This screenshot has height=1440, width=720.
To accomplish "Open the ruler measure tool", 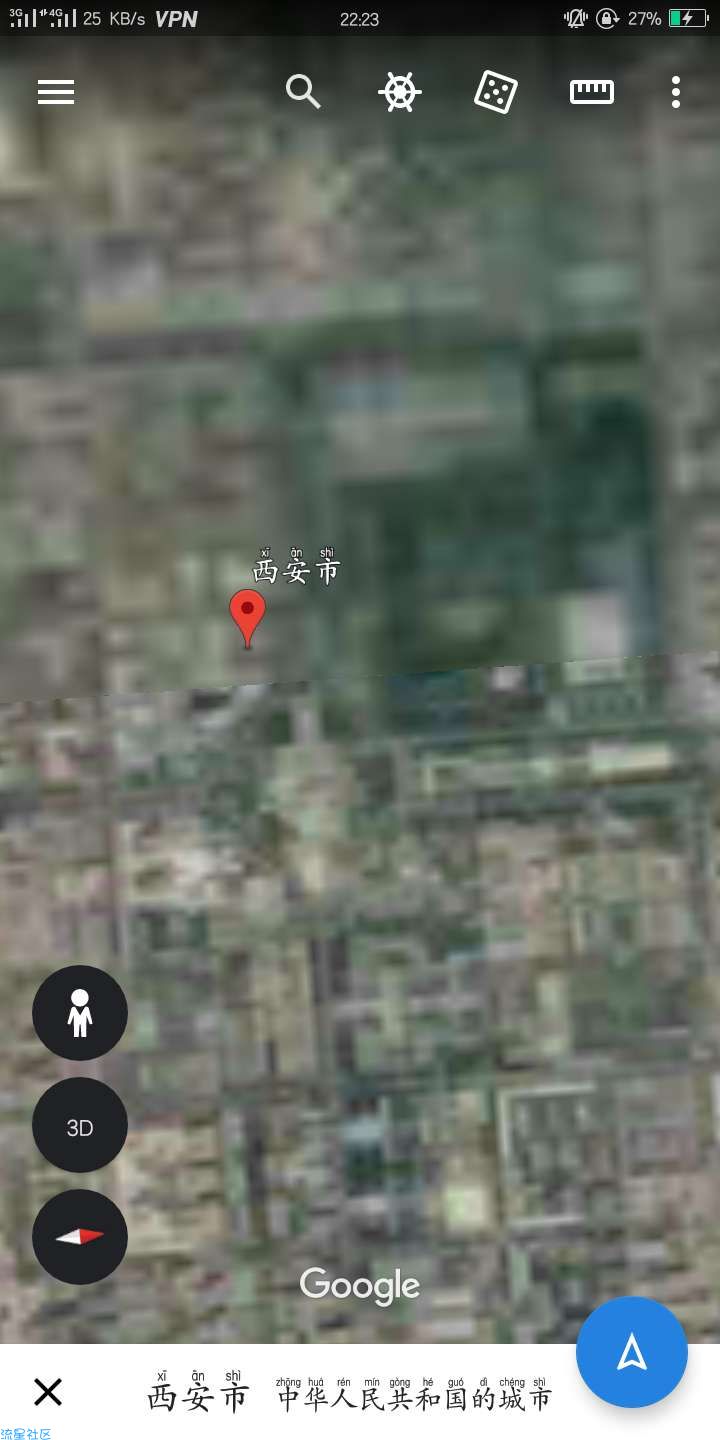I will coord(592,92).
